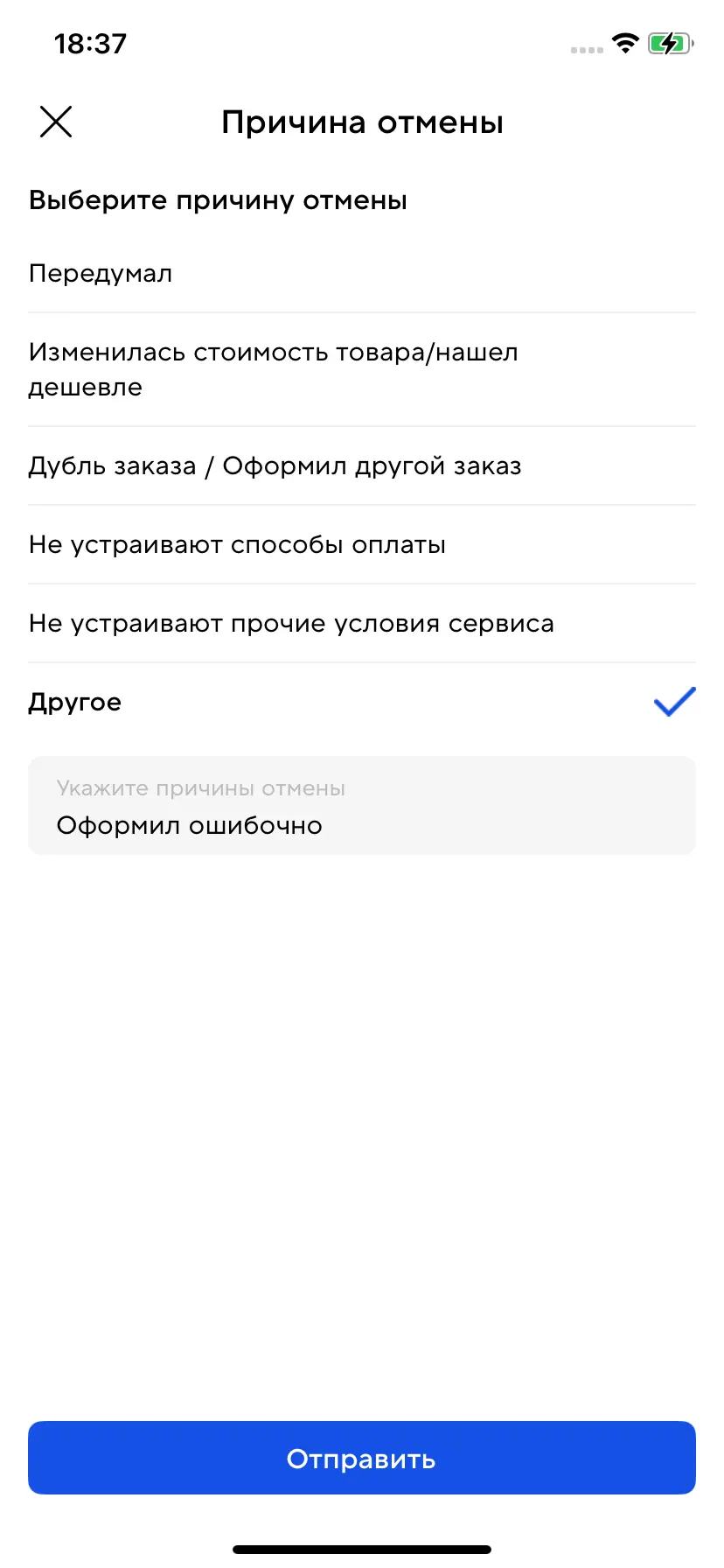Close the cancellation reason screen
The width and height of the screenshot is (724, 1568).
click(56, 122)
